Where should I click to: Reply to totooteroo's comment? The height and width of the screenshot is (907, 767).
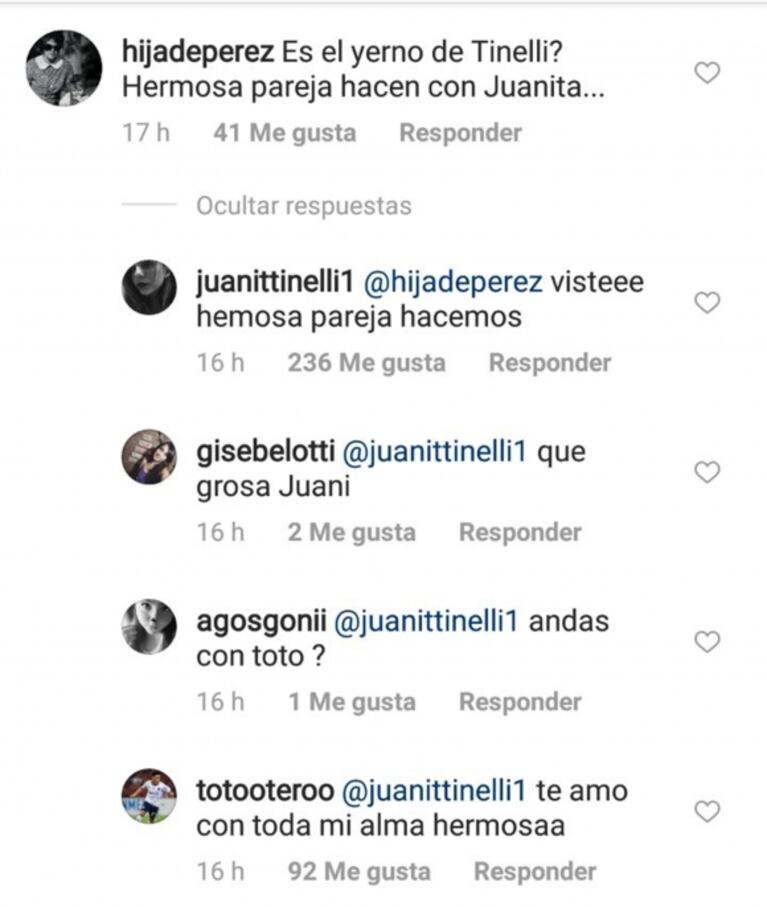tap(534, 872)
